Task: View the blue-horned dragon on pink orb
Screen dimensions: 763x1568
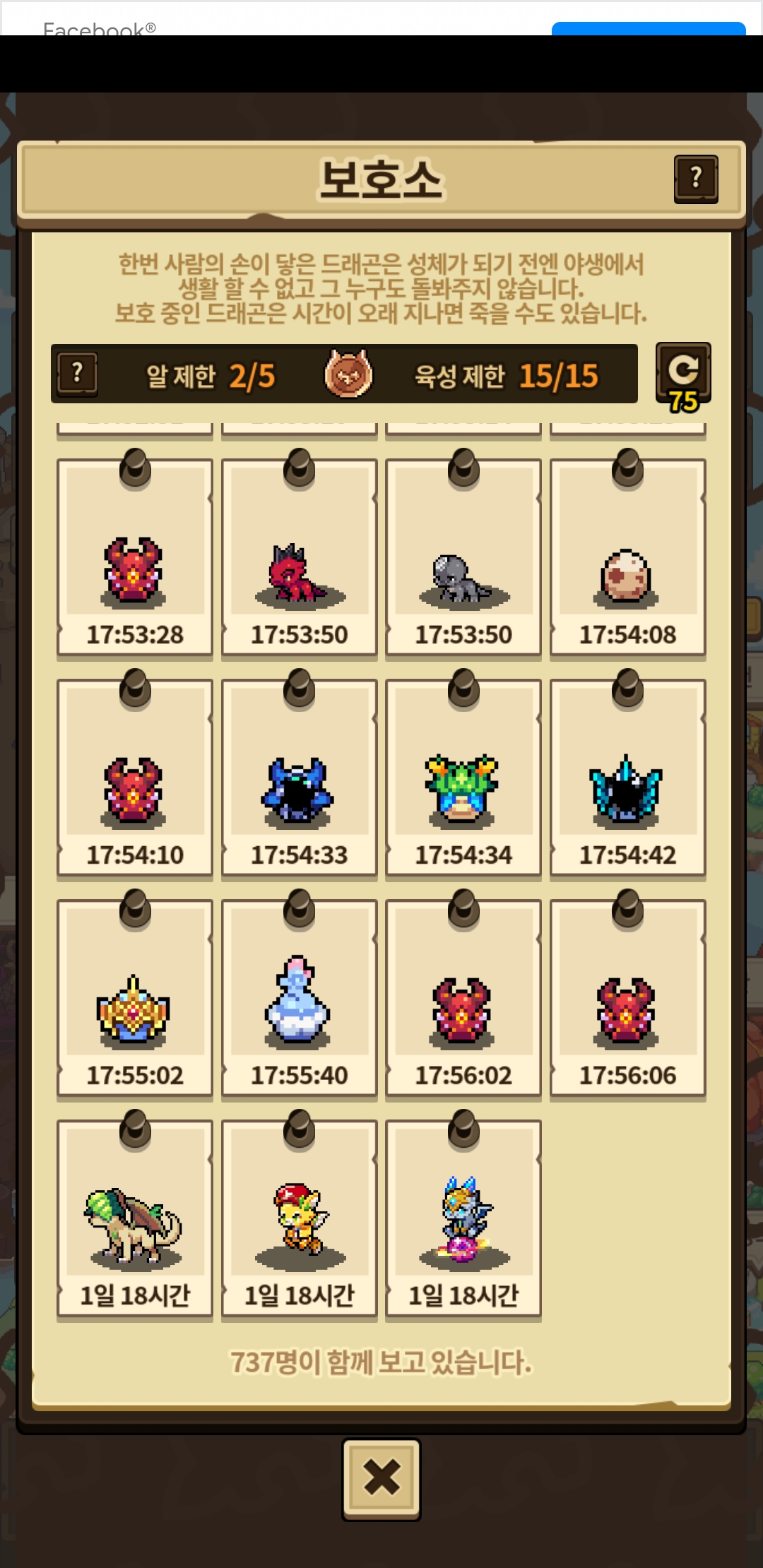Action: pos(463,1219)
